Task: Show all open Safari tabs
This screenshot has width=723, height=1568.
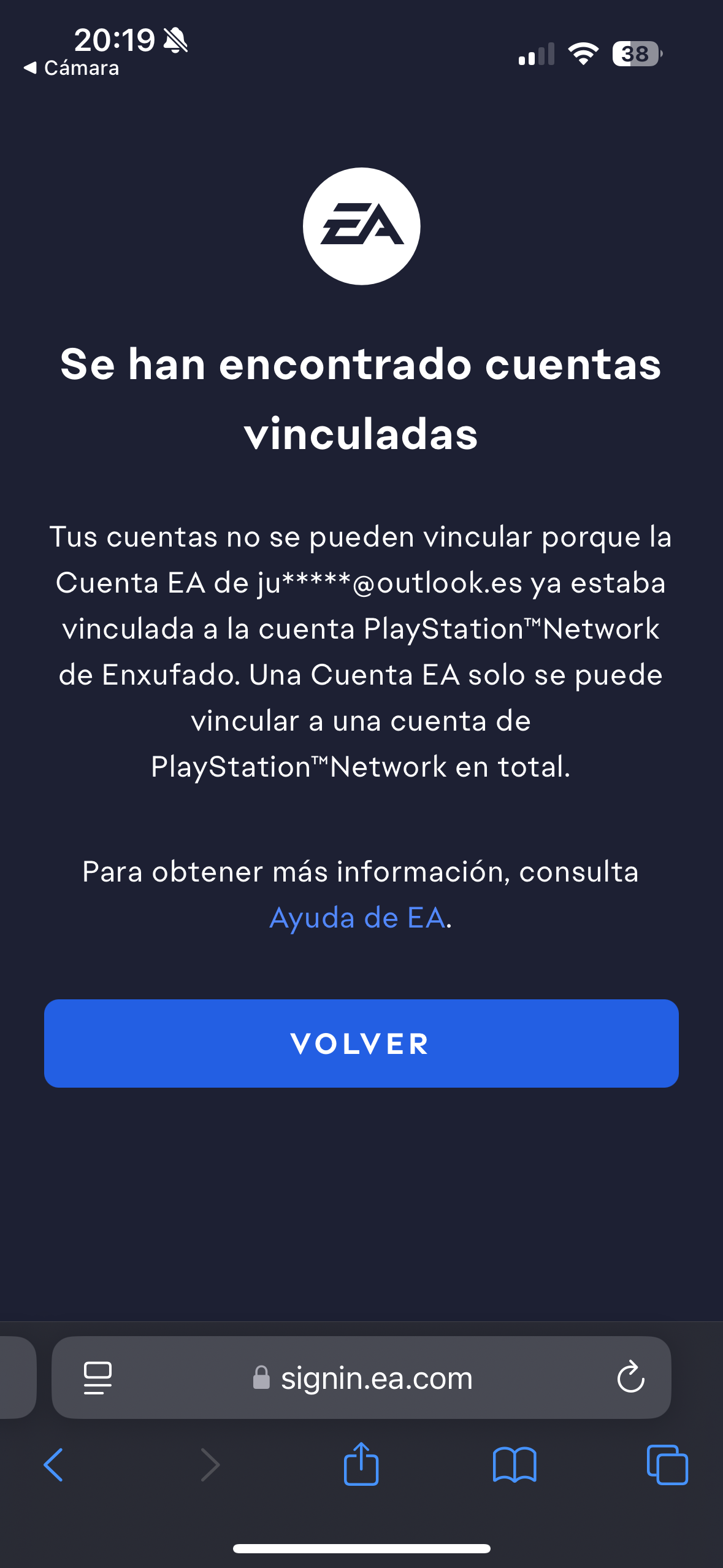Action: pos(667,1465)
